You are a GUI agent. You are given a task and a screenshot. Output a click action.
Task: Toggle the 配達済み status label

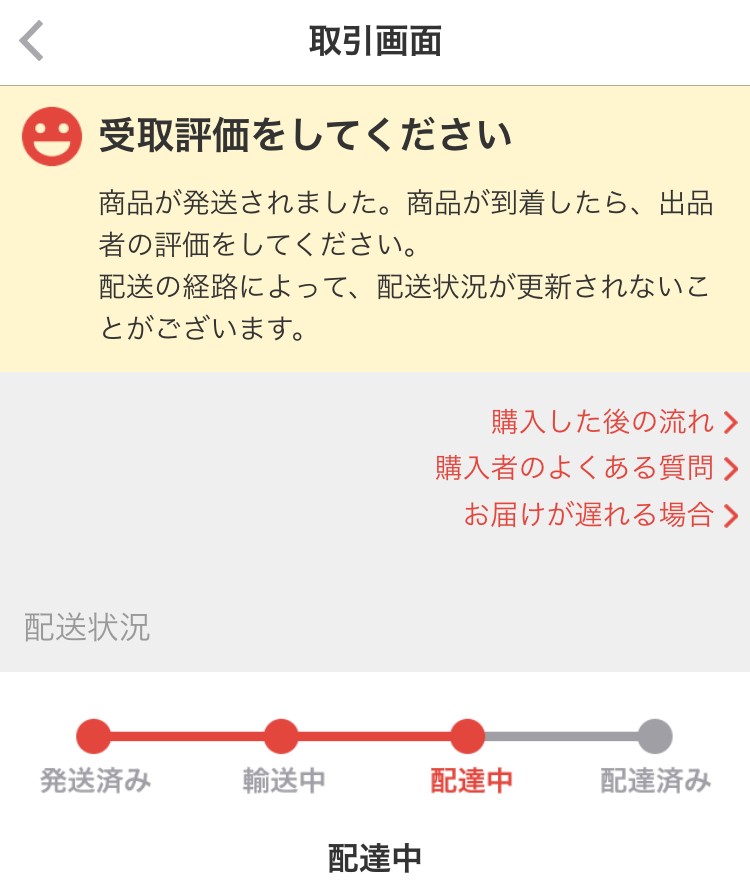pos(655,778)
